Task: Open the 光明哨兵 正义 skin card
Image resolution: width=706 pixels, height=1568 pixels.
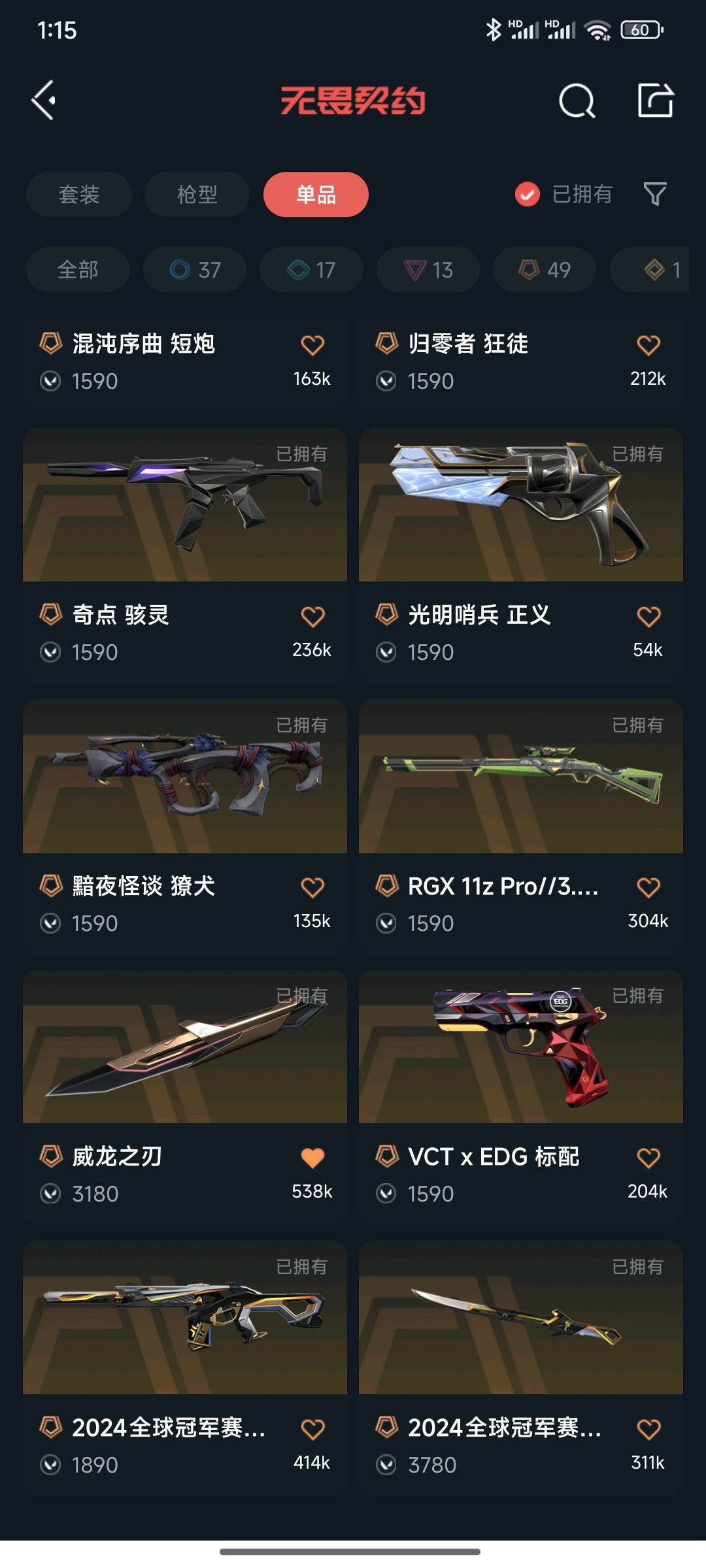Action: click(x=521, y=554)
